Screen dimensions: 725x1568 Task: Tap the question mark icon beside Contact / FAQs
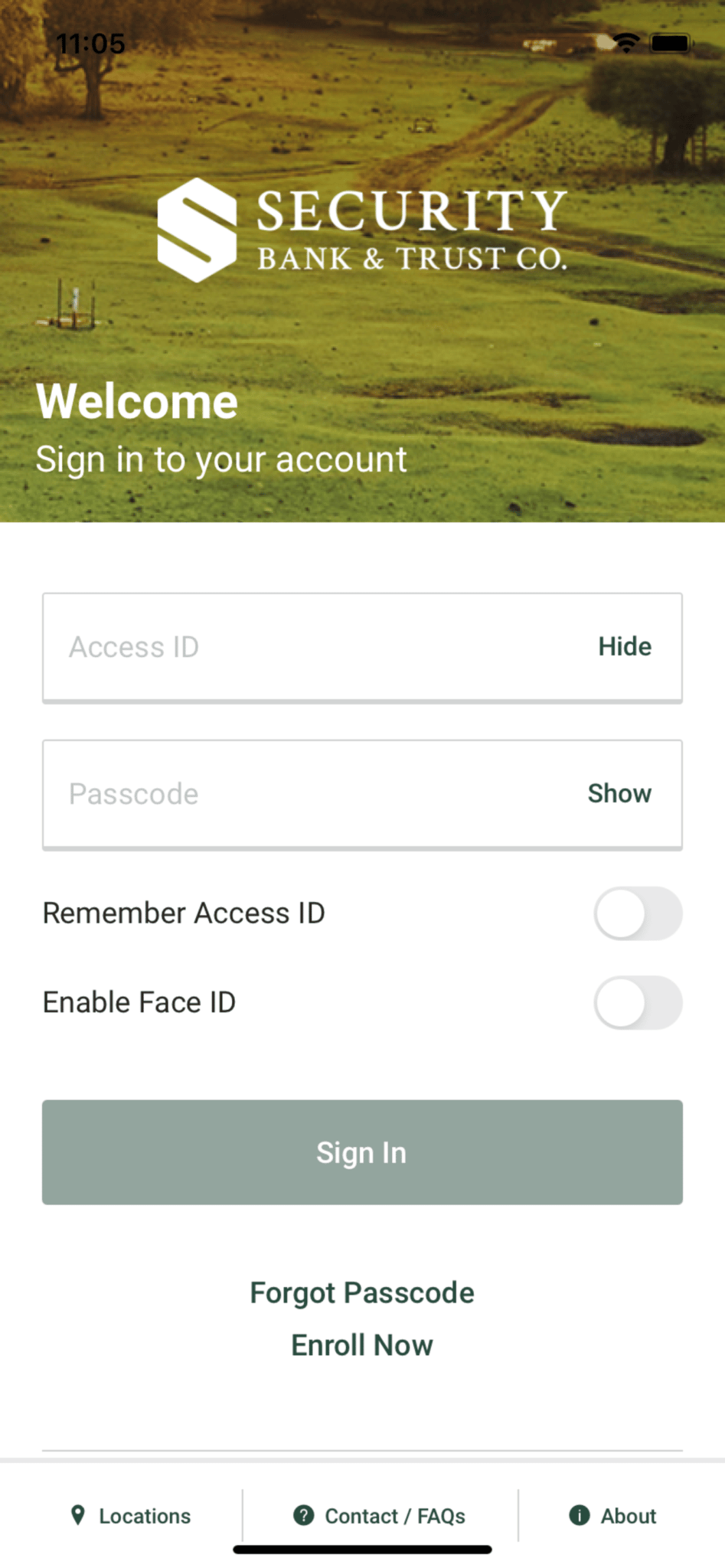[303, 1516]
